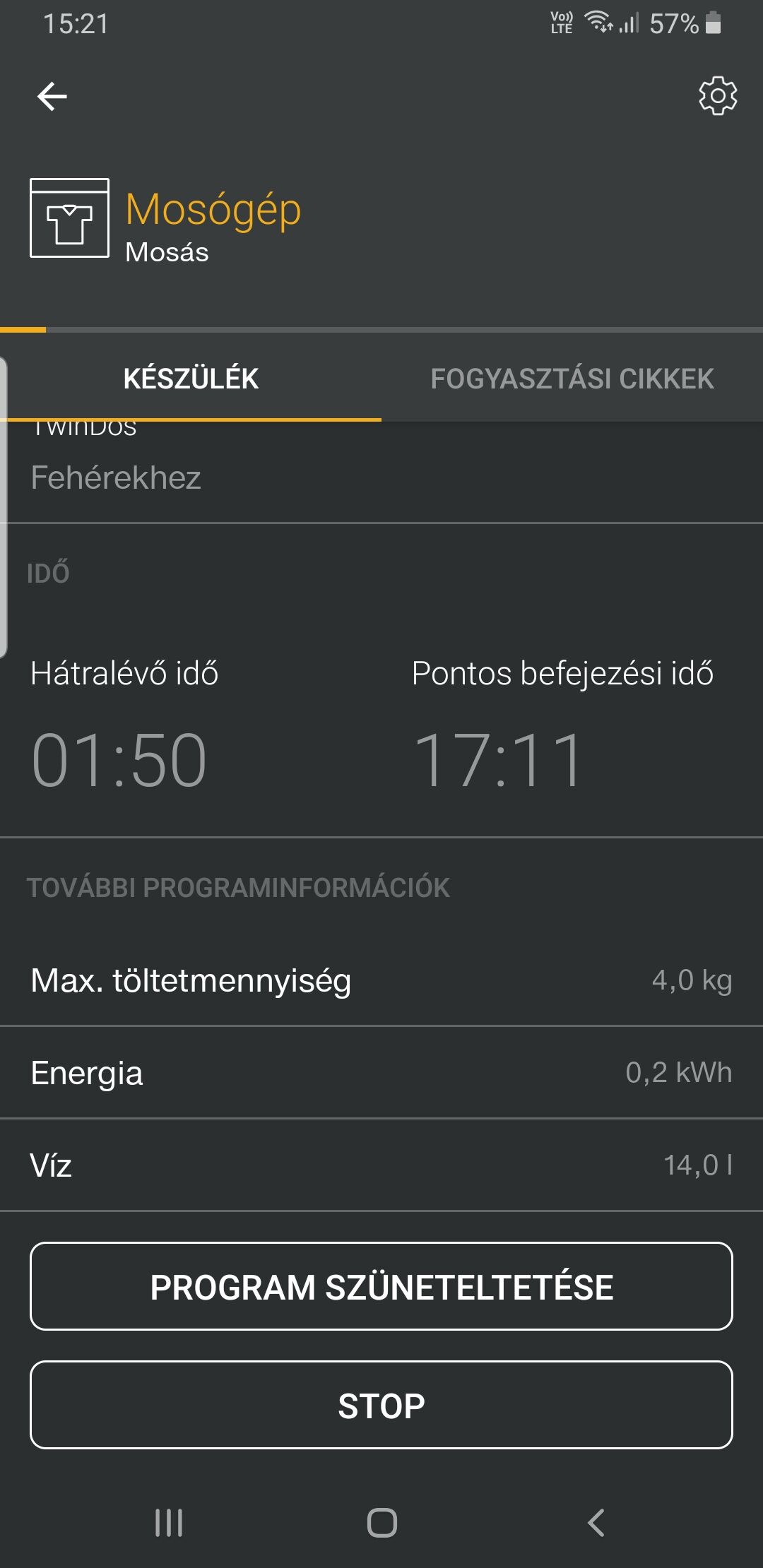Select the Készülék tab

pyautogui.click(x=191, y=379)
